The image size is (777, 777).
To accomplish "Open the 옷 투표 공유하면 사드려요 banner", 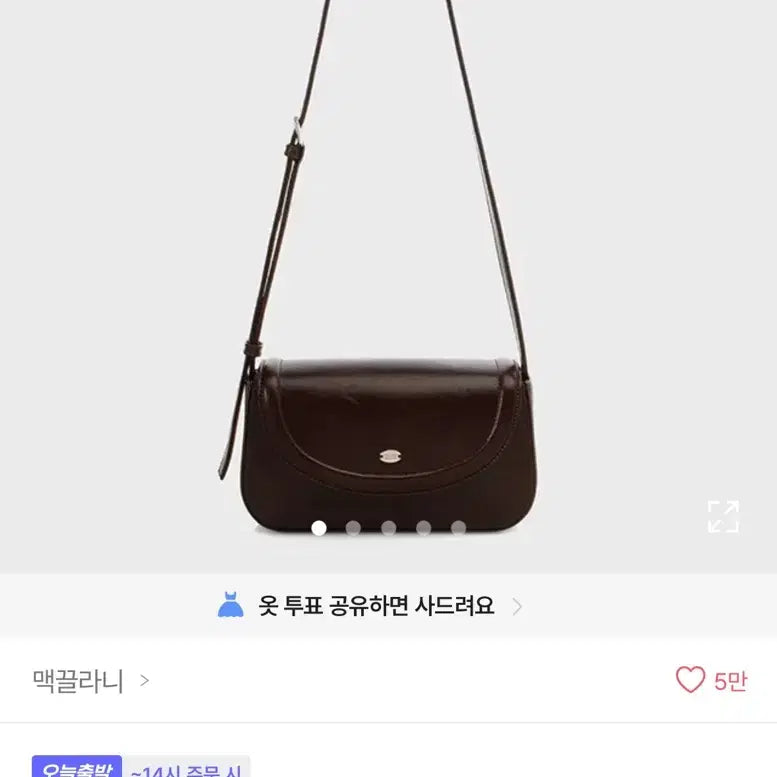I will tap(376, 606).
